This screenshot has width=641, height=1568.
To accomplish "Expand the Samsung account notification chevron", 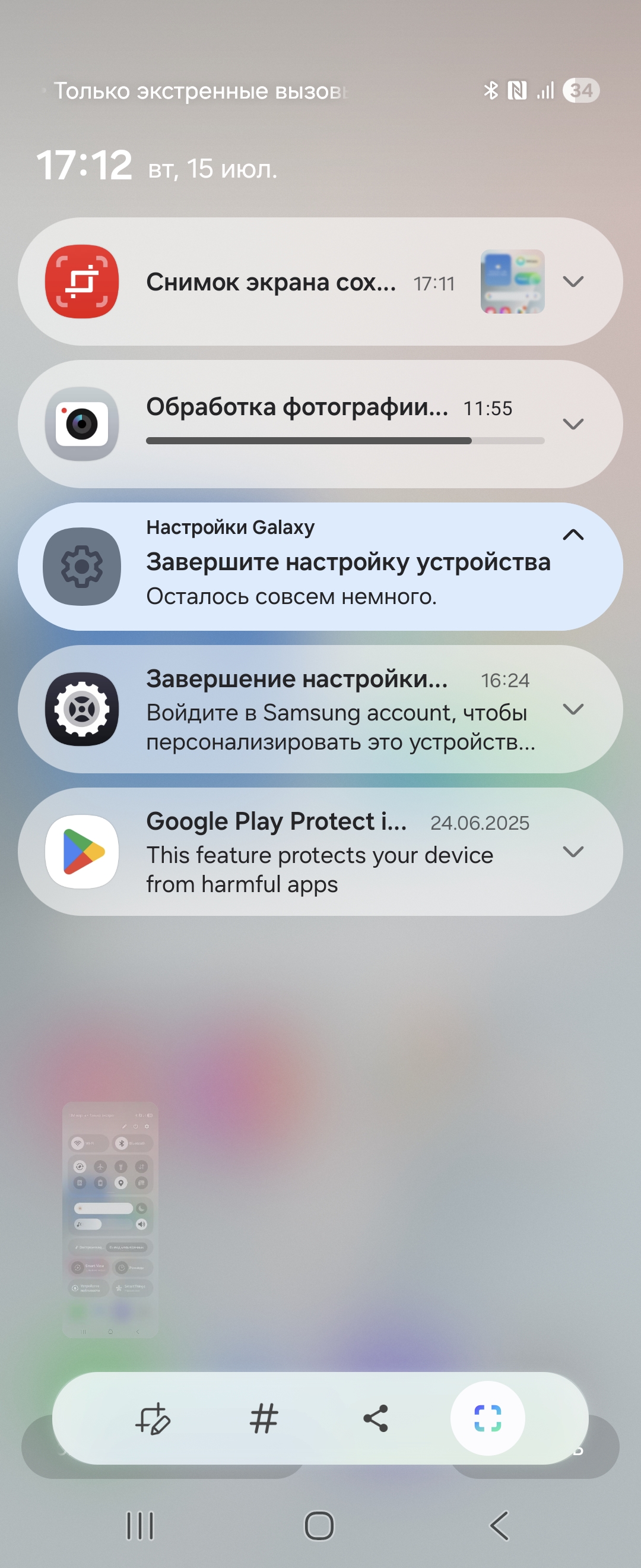I will point(573,709).
